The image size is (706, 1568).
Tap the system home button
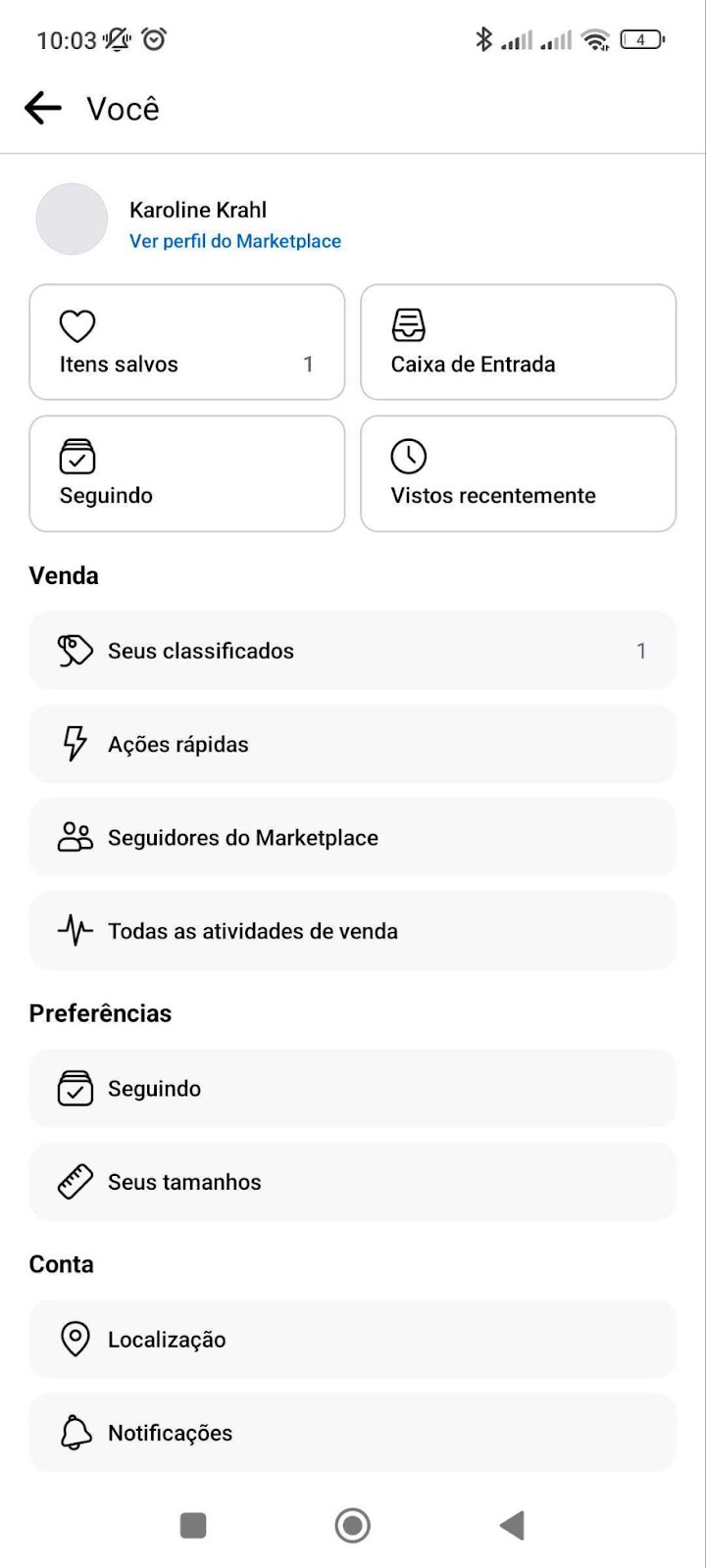(x=353, y=1525)
